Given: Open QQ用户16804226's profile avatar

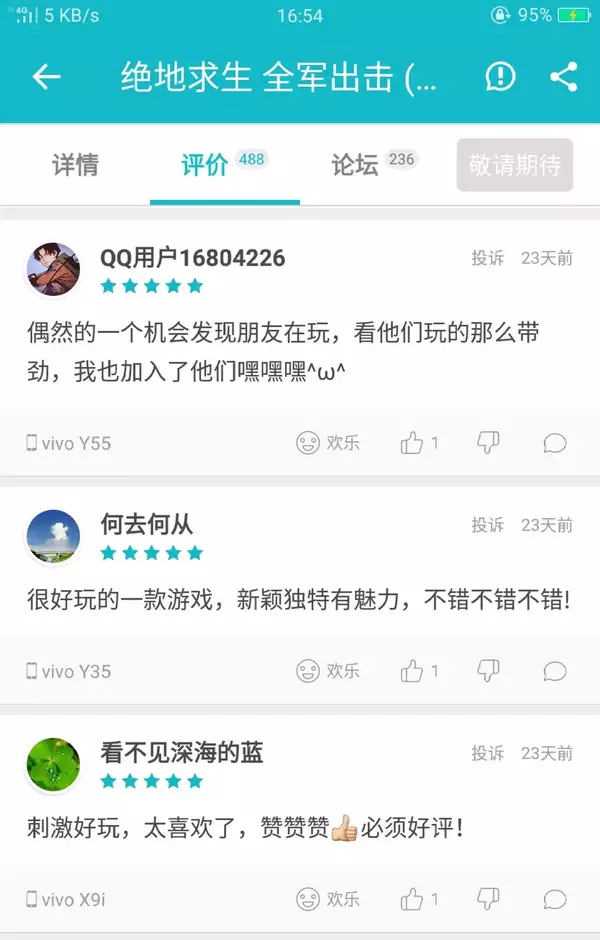Looking at the screenshot, I should click(x=53, y=270).
